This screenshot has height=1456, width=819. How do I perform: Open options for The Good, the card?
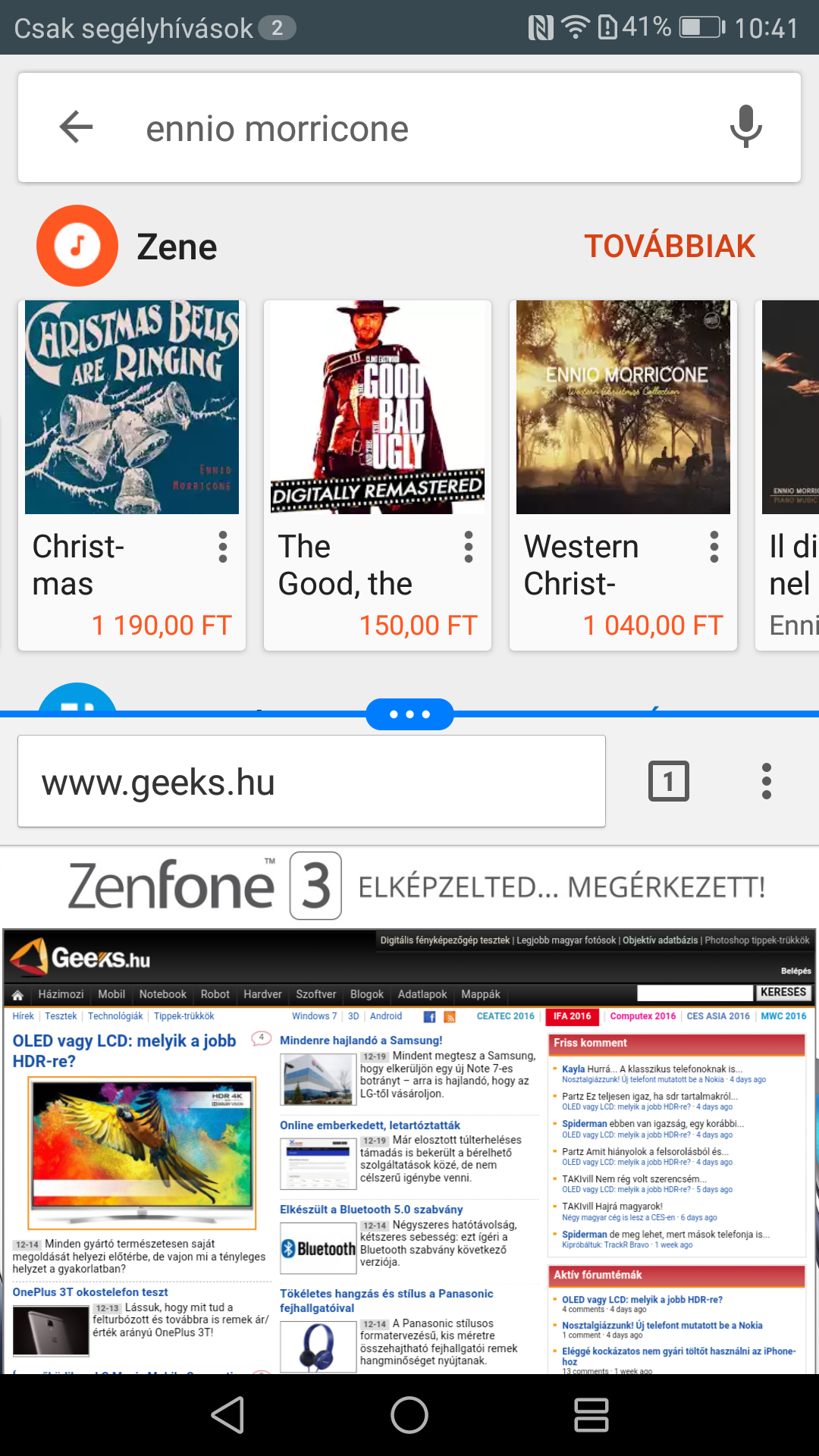[x=469, y=547]
